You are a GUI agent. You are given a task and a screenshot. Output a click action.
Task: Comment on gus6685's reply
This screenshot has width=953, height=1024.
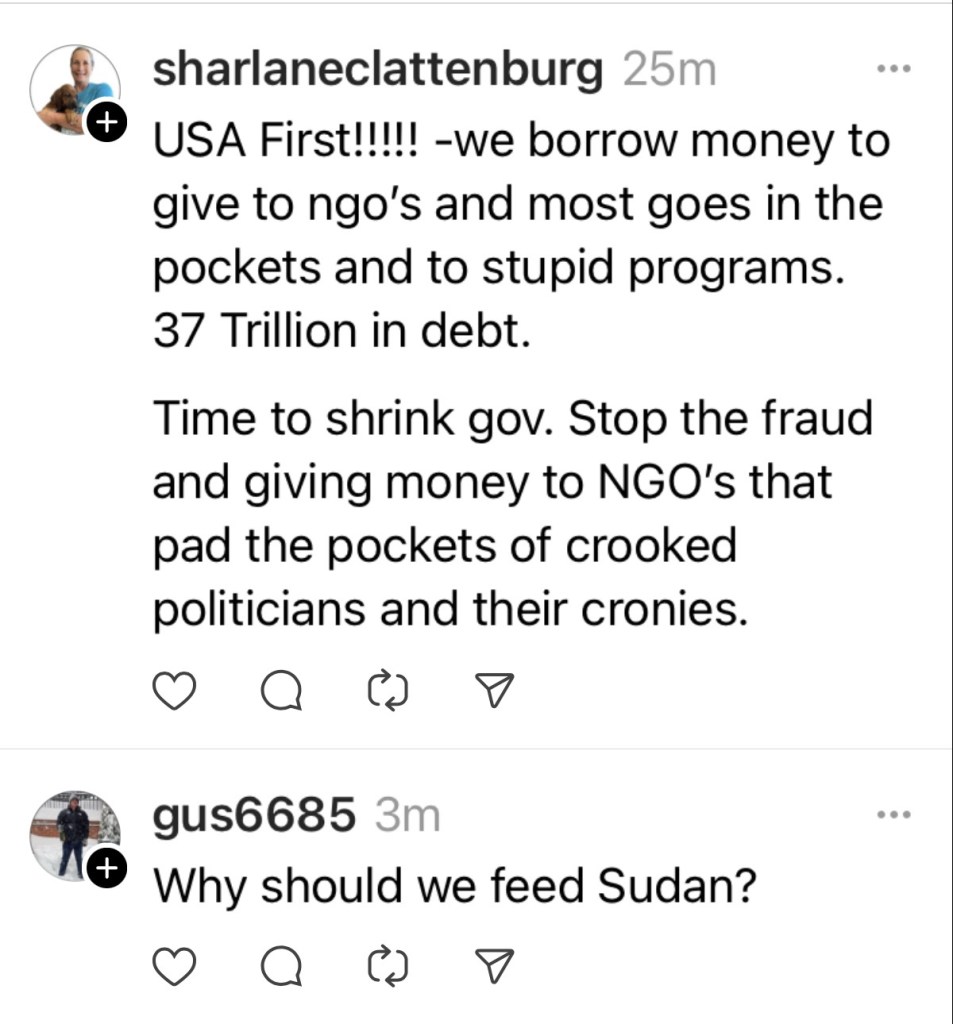coord(284,965)
